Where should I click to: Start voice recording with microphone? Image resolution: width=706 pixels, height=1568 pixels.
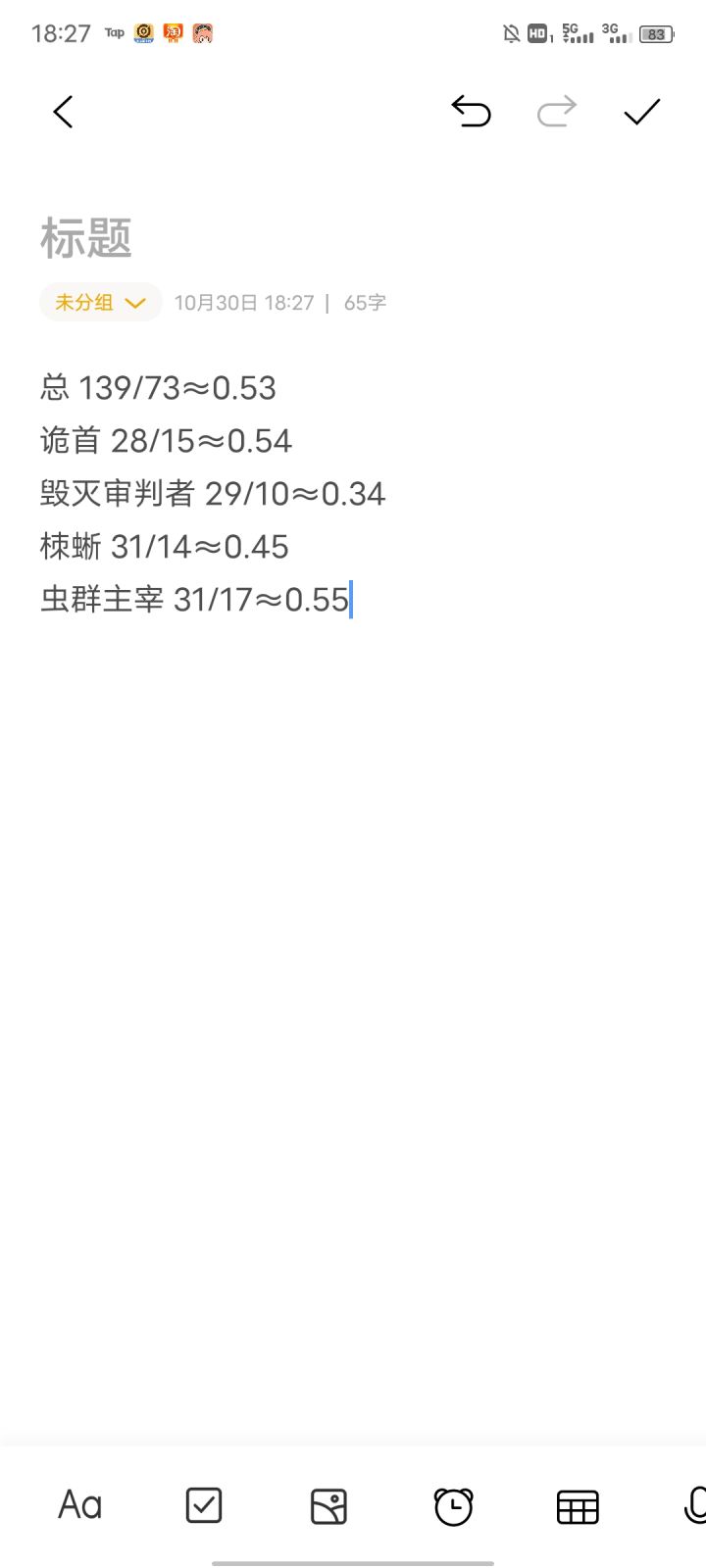[x=695, y=1505]
